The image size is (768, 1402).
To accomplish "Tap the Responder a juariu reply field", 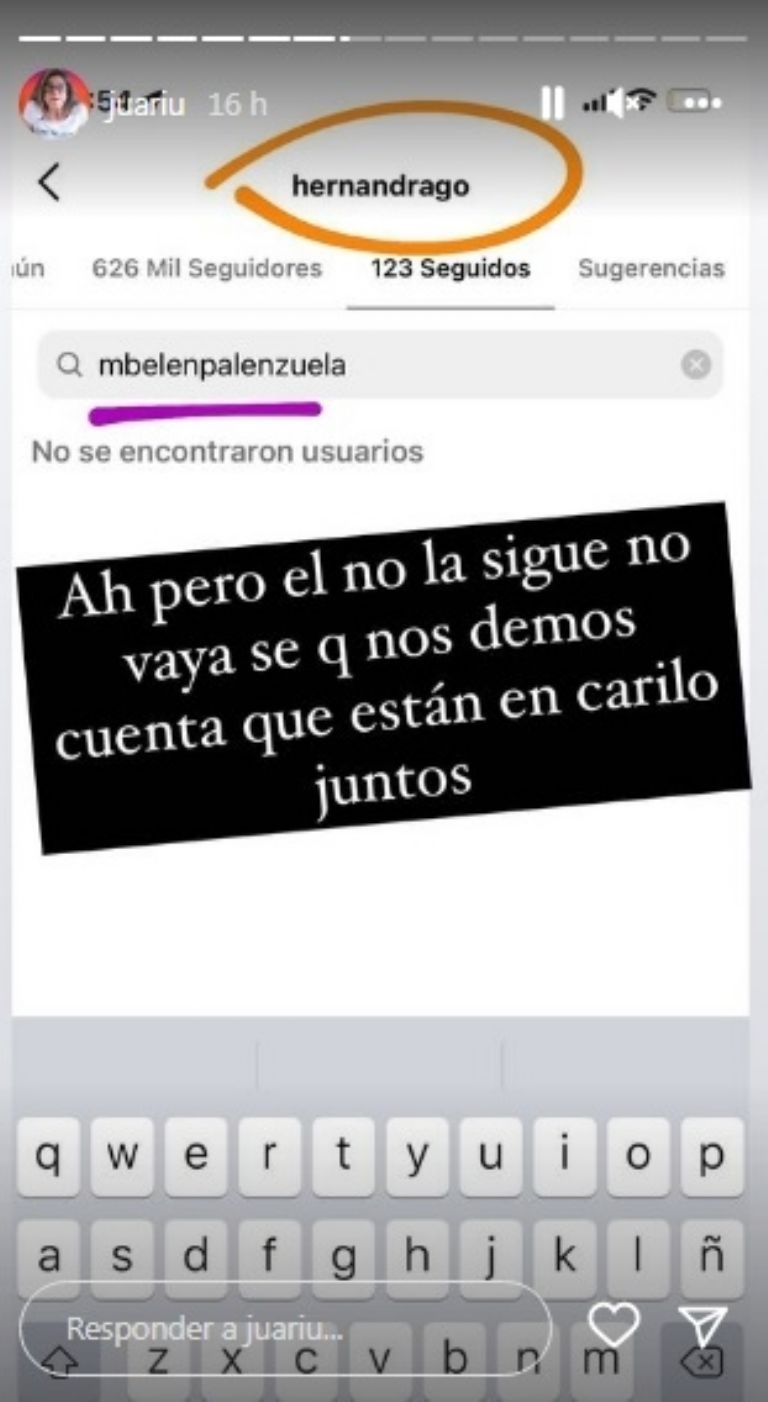I will pos(285,1329).
